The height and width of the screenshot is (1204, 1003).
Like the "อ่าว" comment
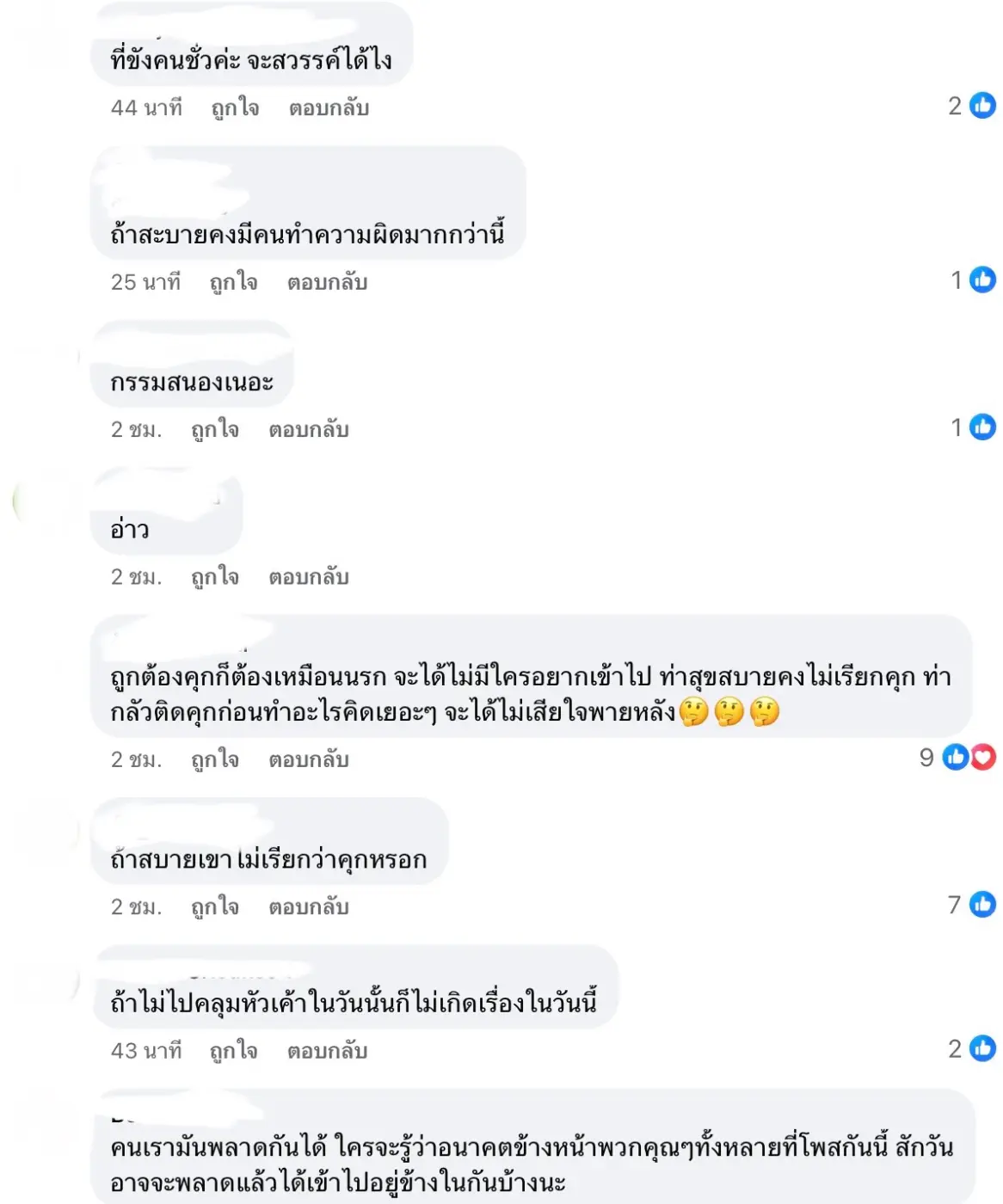tap(215, 577)
